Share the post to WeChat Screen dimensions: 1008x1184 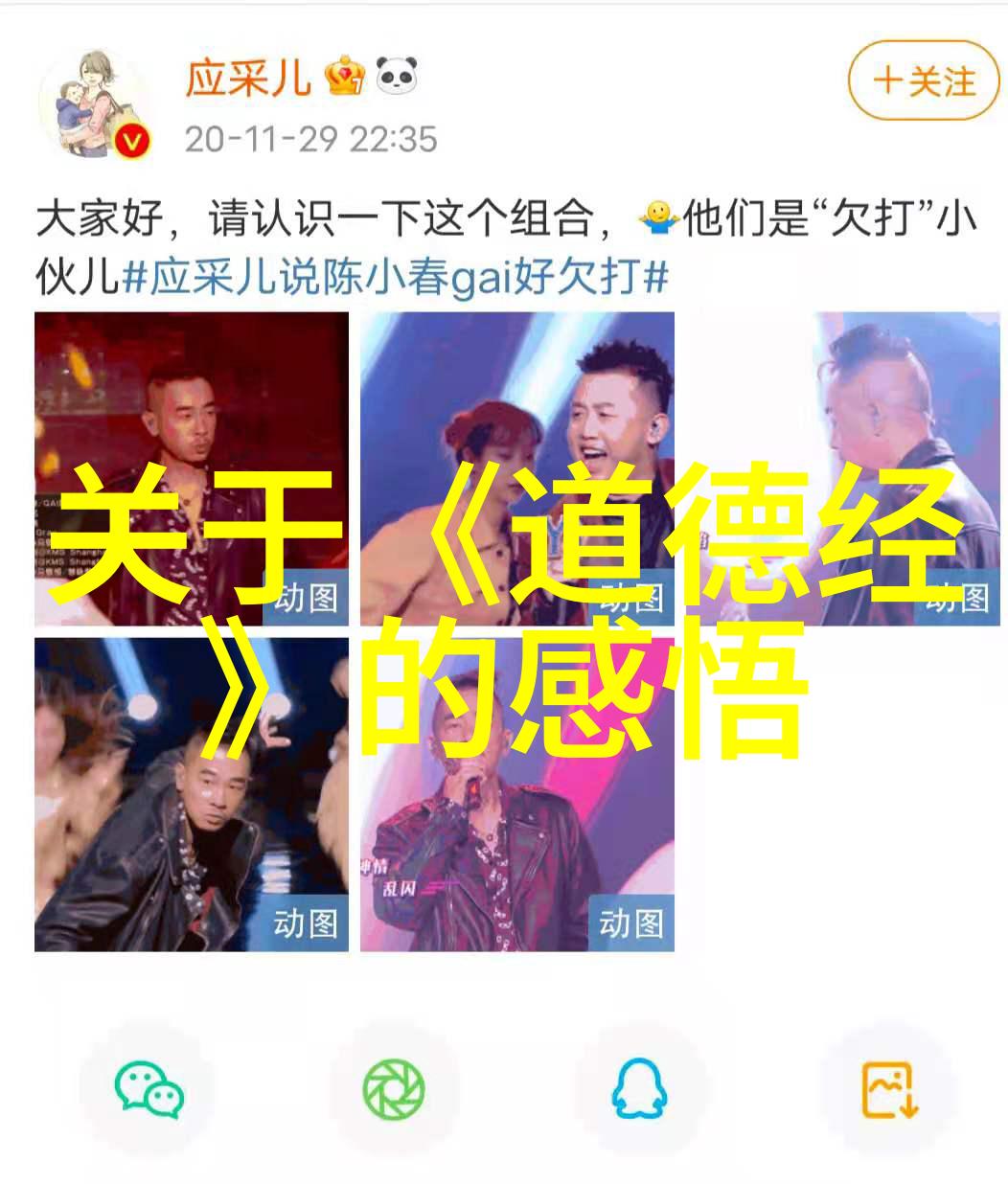click(x=149, y=1089)
